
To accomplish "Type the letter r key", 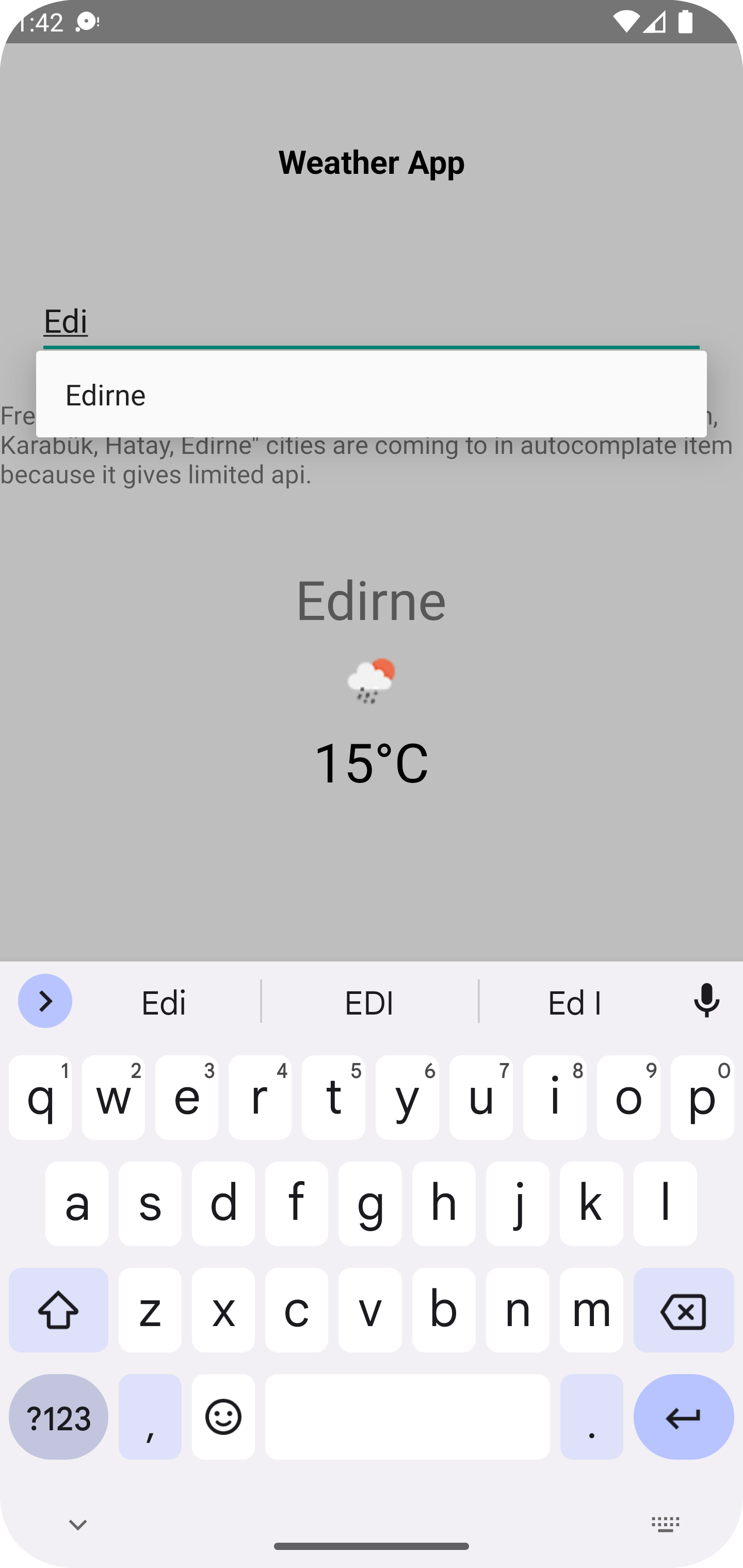I will pyautogui.click(x=260, y=1098).
